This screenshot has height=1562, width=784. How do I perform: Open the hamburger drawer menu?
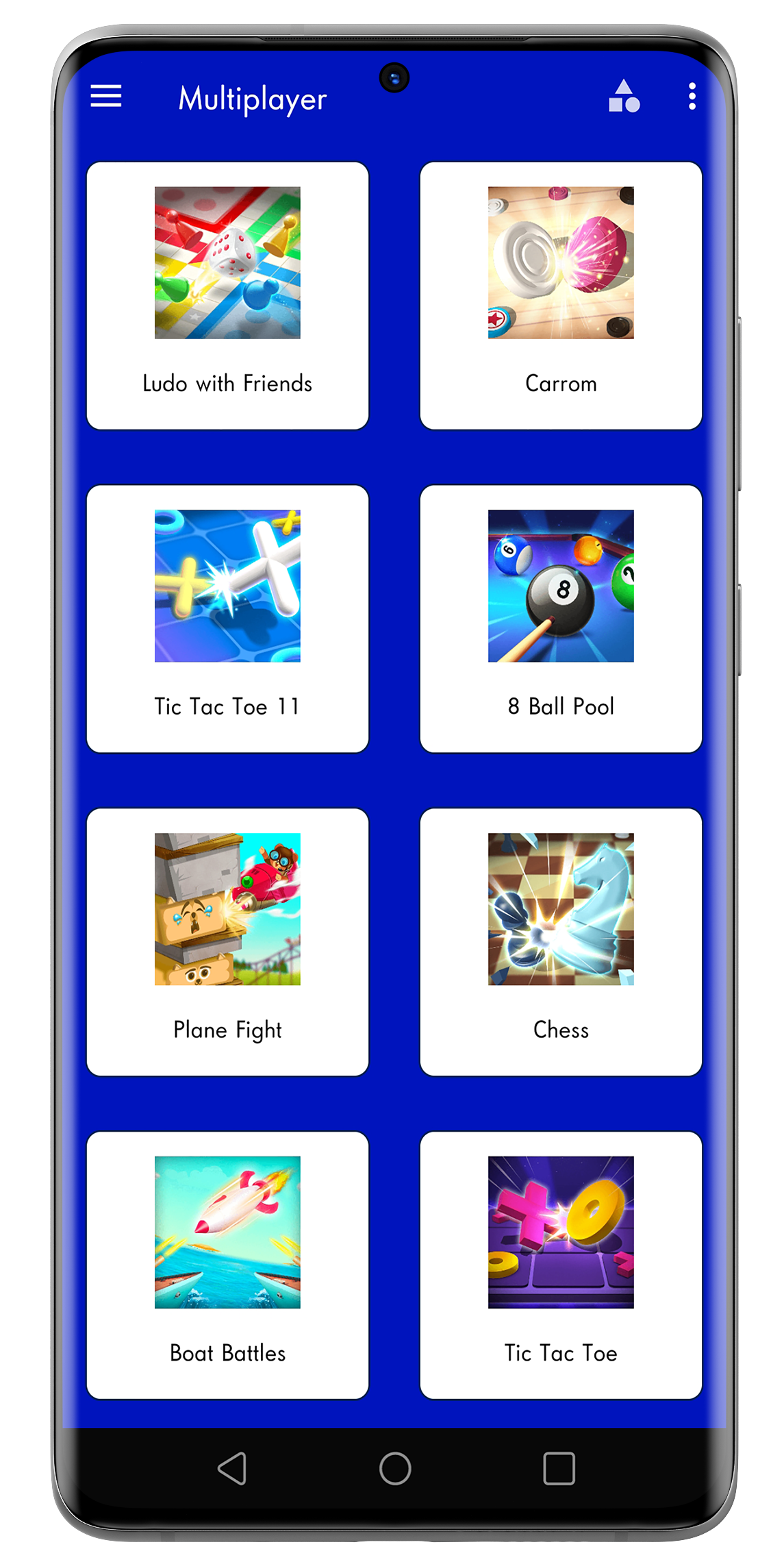tap(106, 97)
